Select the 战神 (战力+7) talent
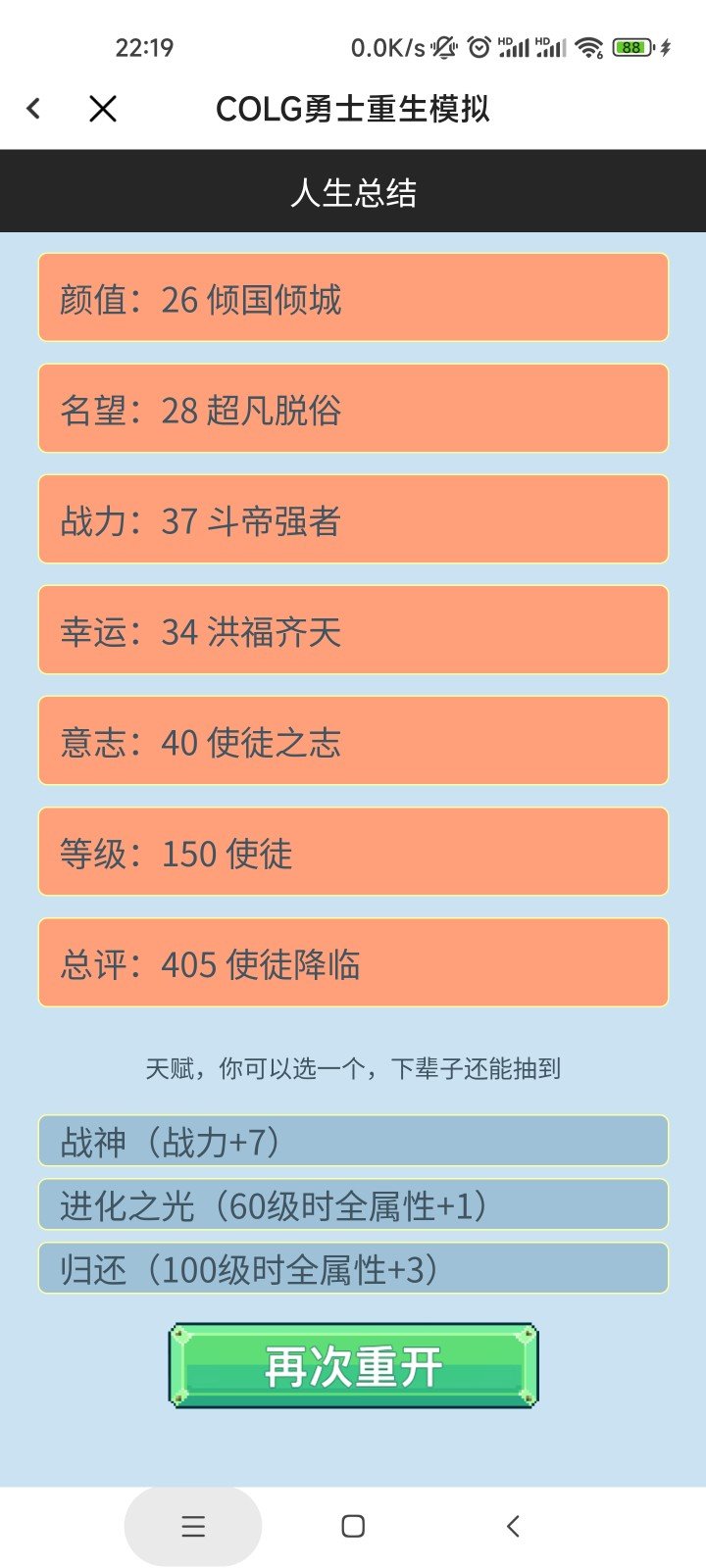This screenshot has height=1568, width=706. point(353,1141)
